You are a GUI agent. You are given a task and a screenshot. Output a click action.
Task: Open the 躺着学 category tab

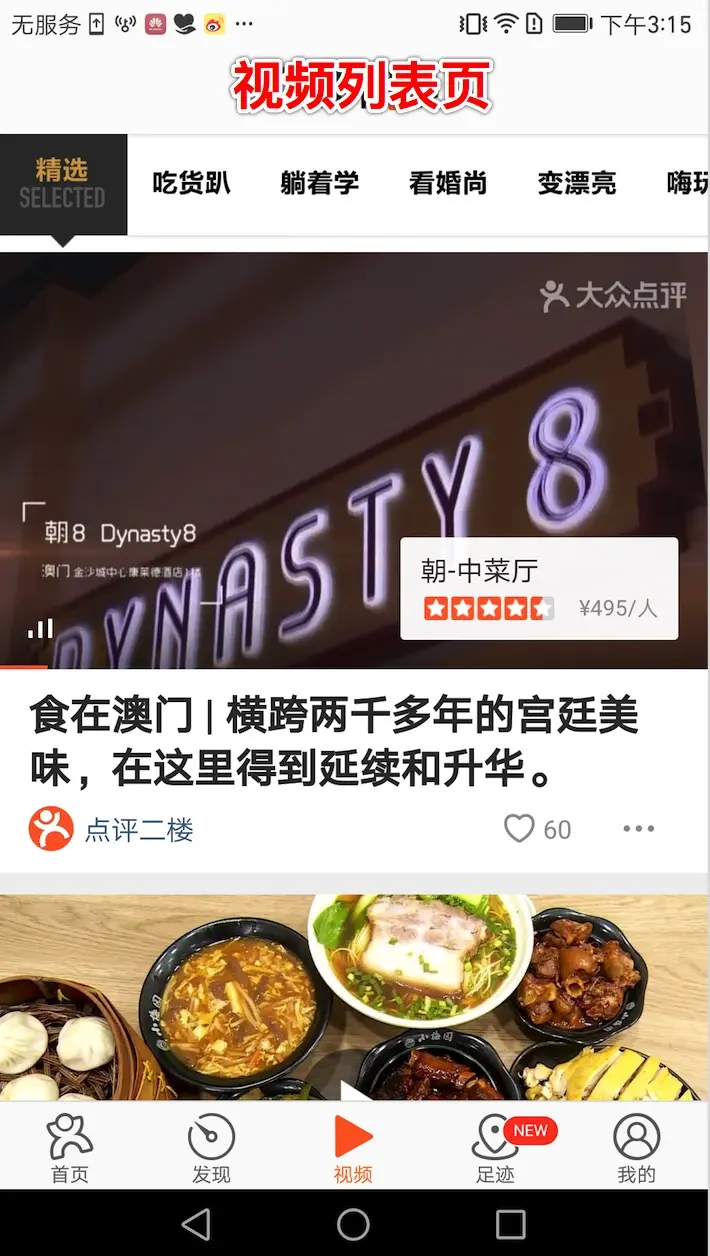tap(319, 184)
